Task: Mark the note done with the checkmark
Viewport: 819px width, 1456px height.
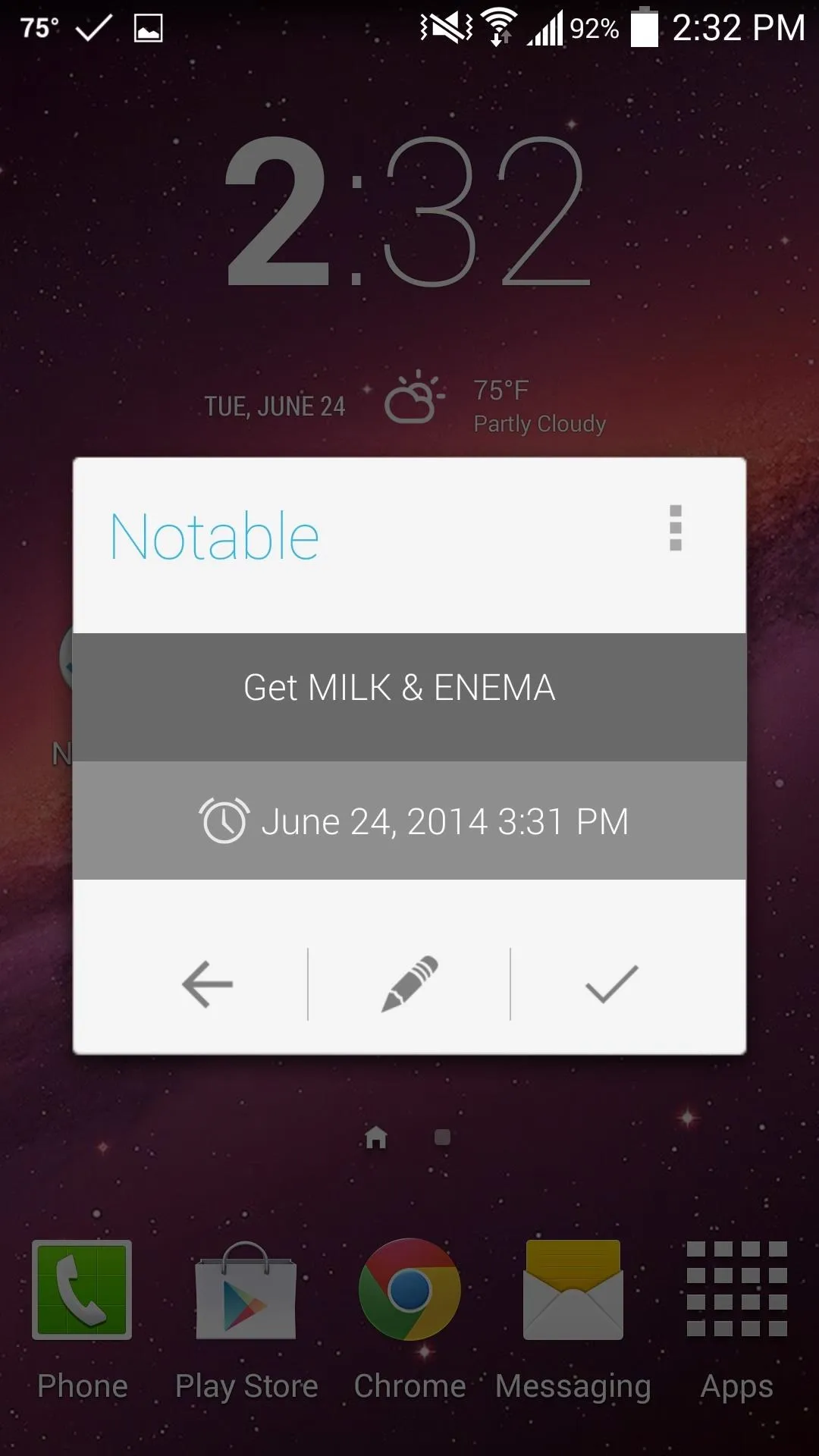Action: 612,984
